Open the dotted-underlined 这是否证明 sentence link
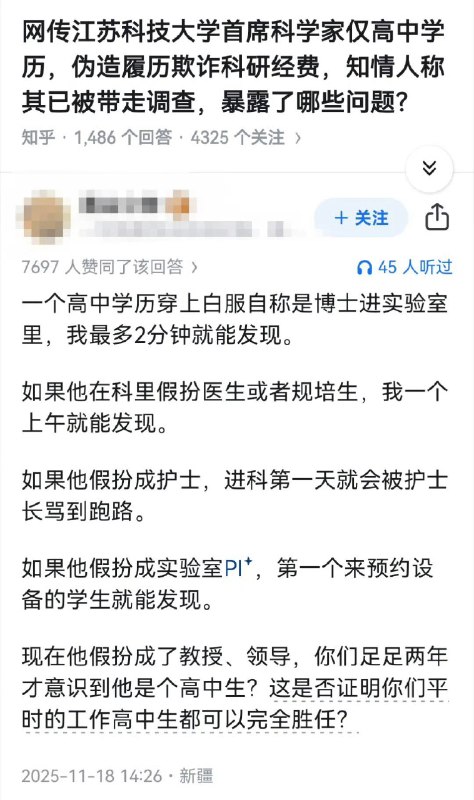This screenshot has height=800, width=474. tap(237, 704)
